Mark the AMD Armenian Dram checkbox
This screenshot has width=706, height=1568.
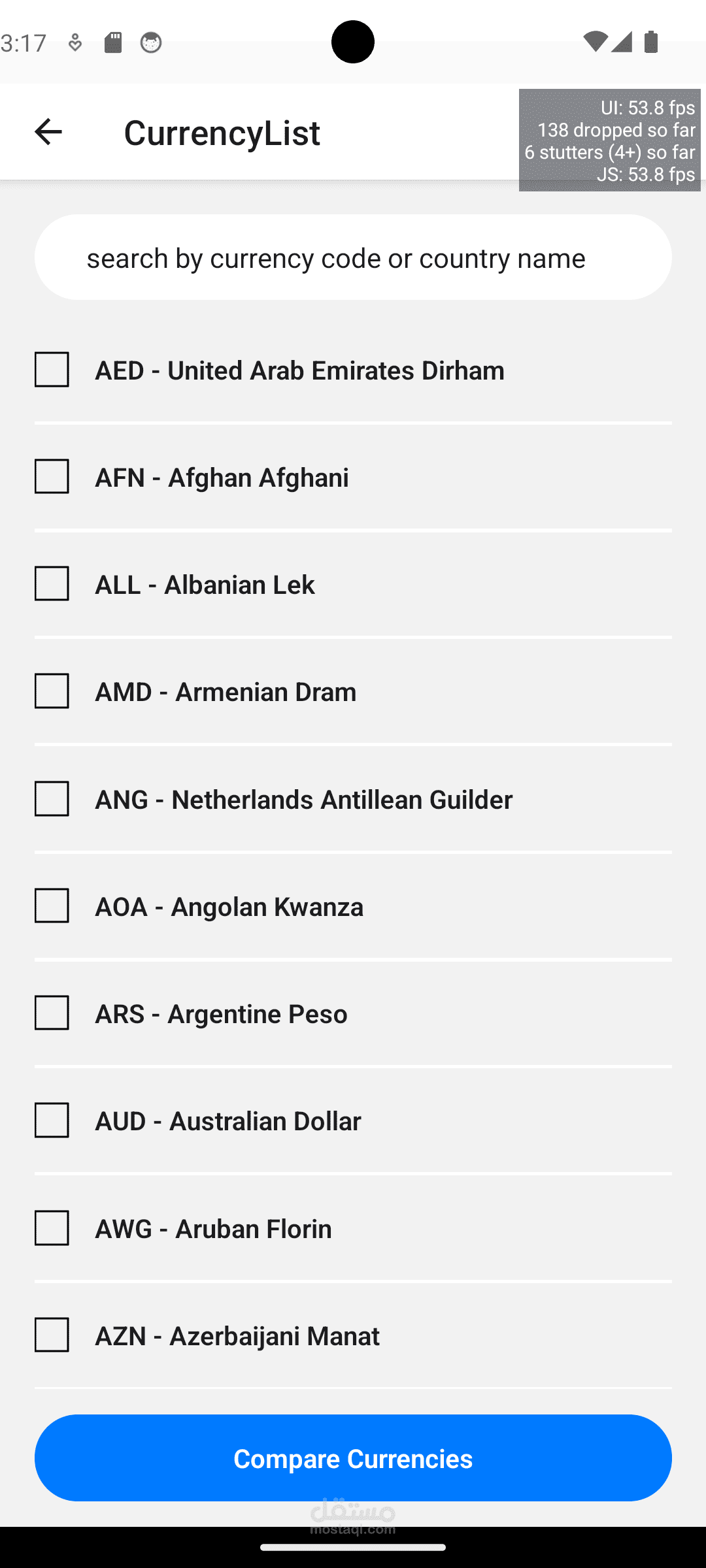[52, 691]
